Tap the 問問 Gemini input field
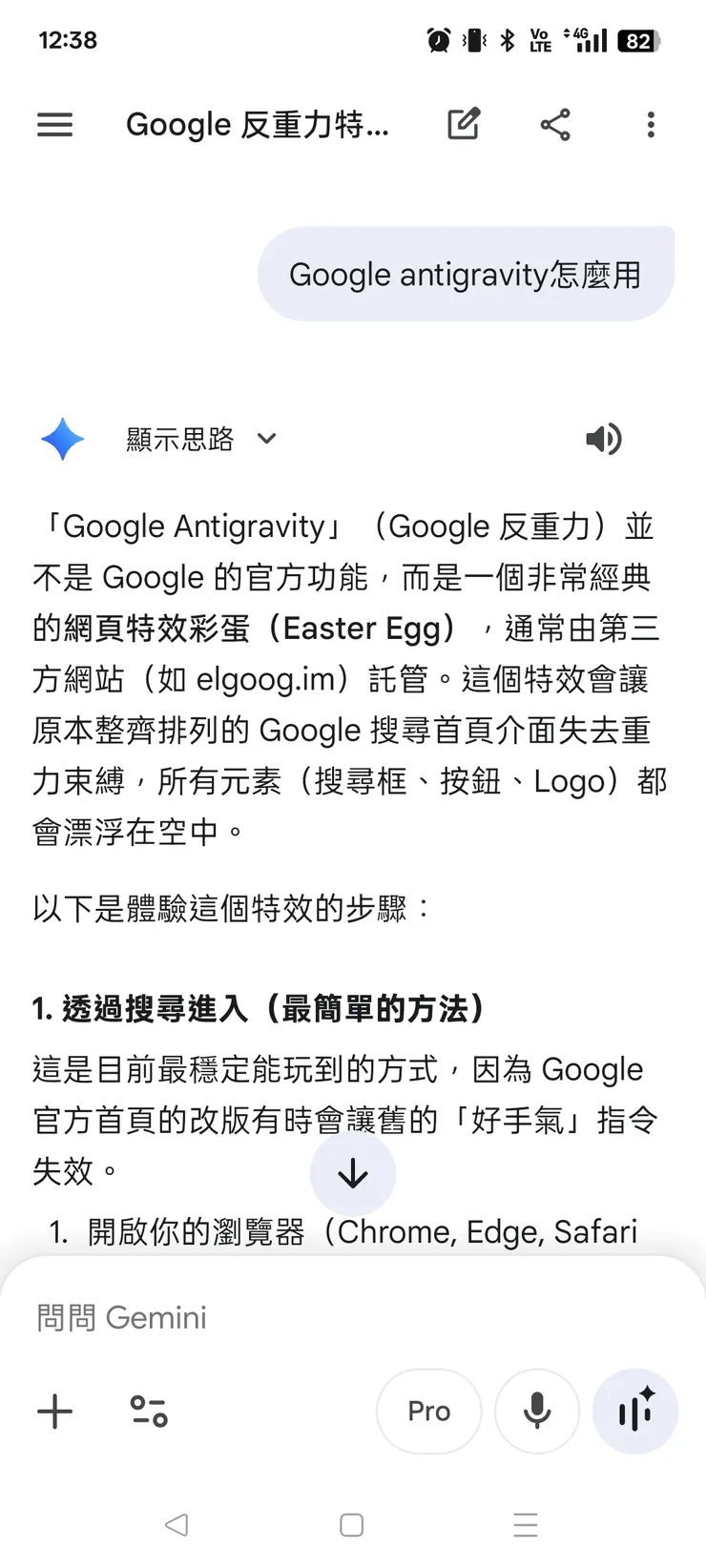This screenshot has width=706, height=1568. pyautogui.click(x=286, y=1317)
